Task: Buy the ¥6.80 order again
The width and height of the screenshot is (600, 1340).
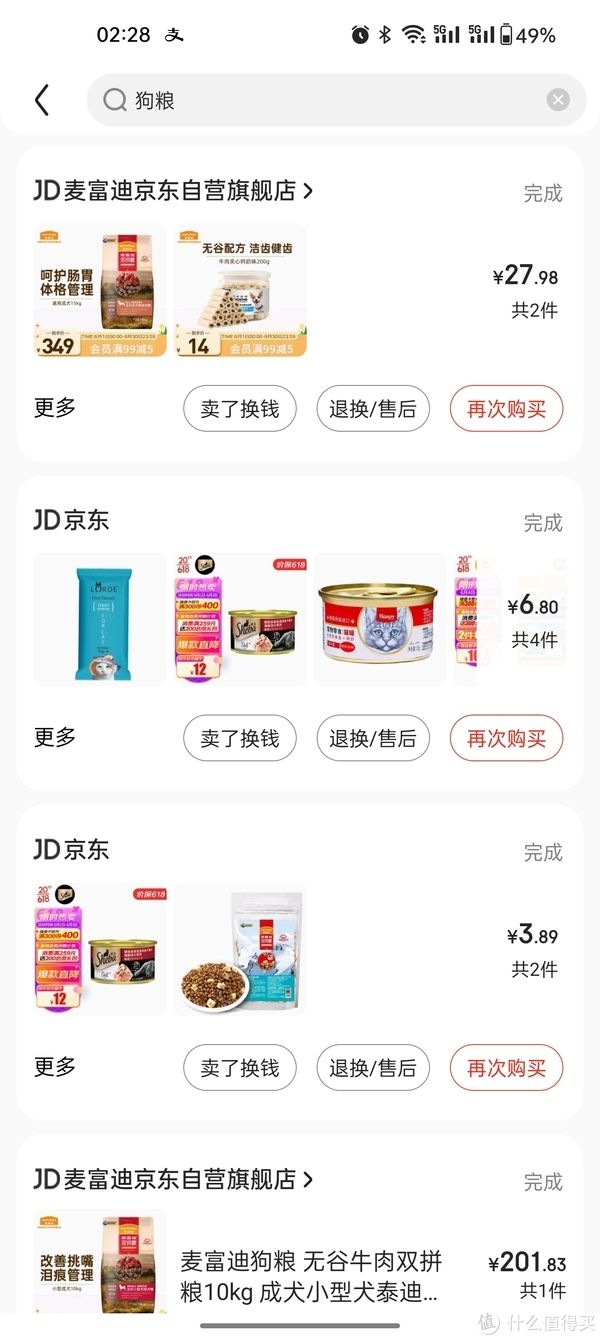Action: coord(506,739)
